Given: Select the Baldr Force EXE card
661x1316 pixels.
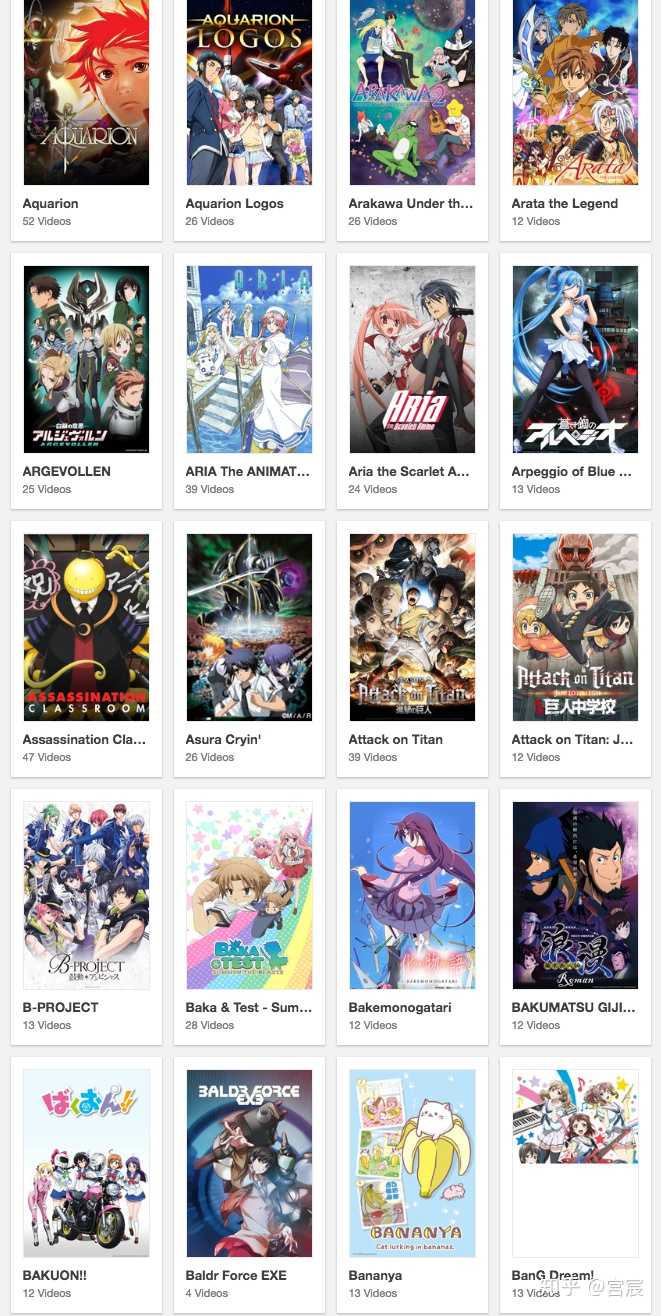Looking at the screenshot, I should (249, 1185).
